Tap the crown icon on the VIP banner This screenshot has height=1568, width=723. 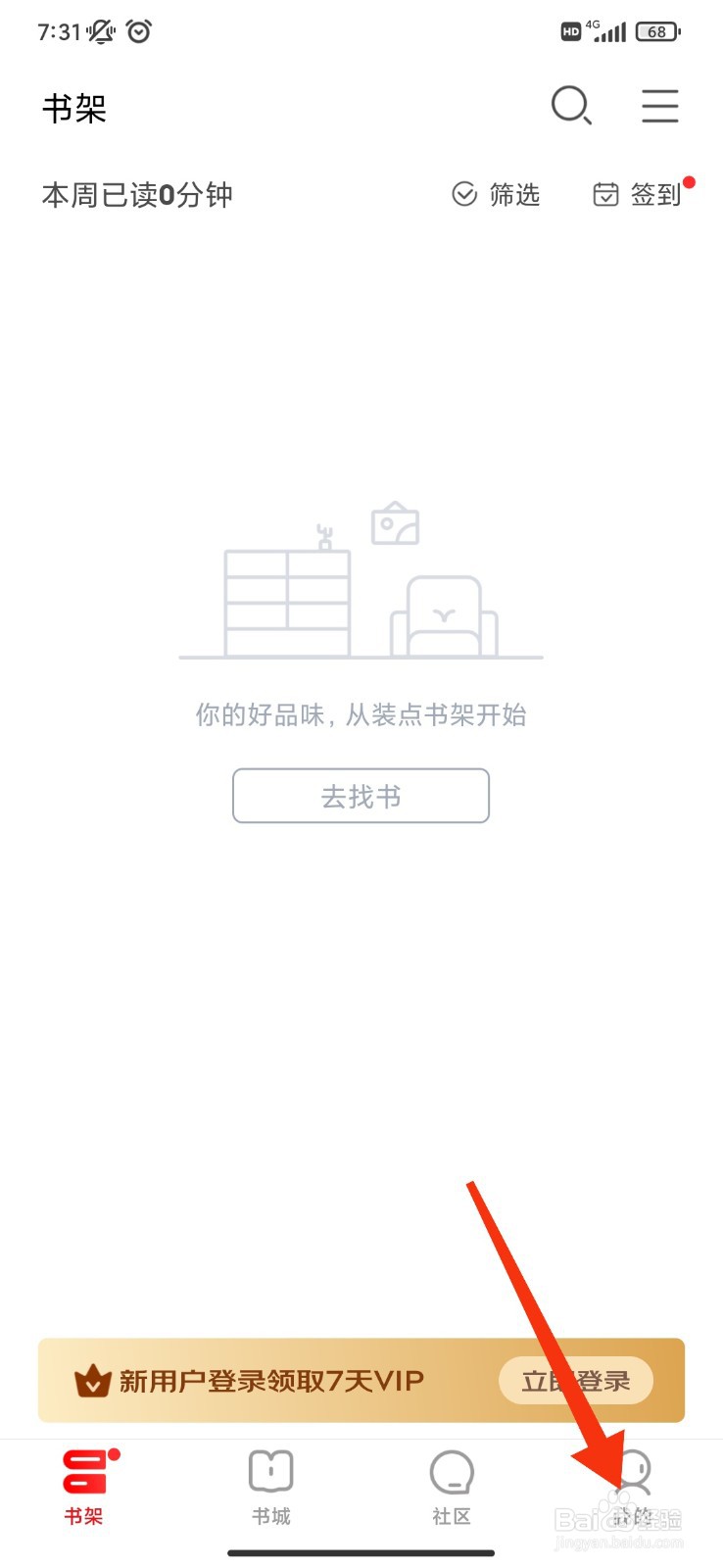[x=93, y=1381]
